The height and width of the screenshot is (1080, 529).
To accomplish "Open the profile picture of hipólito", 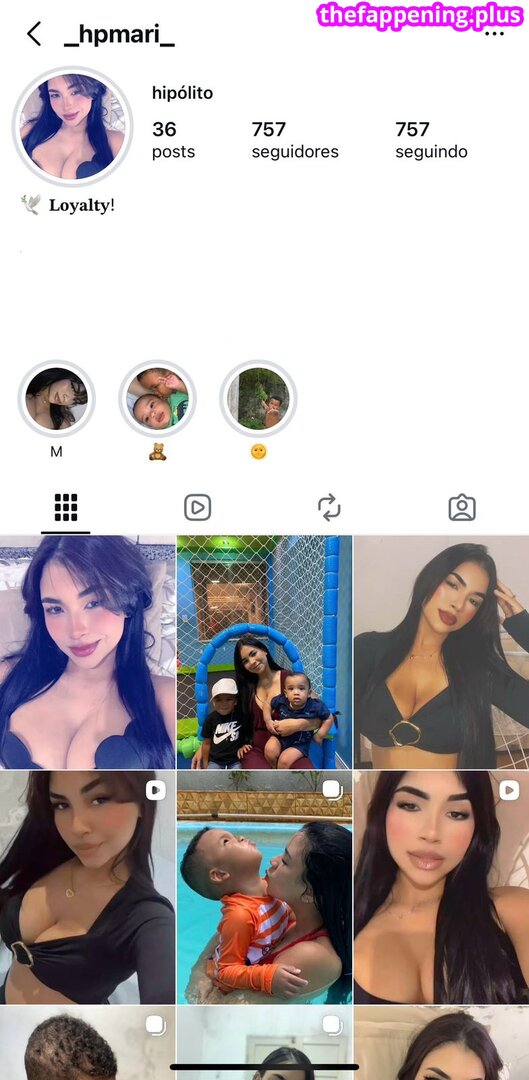I will (72, 127).
